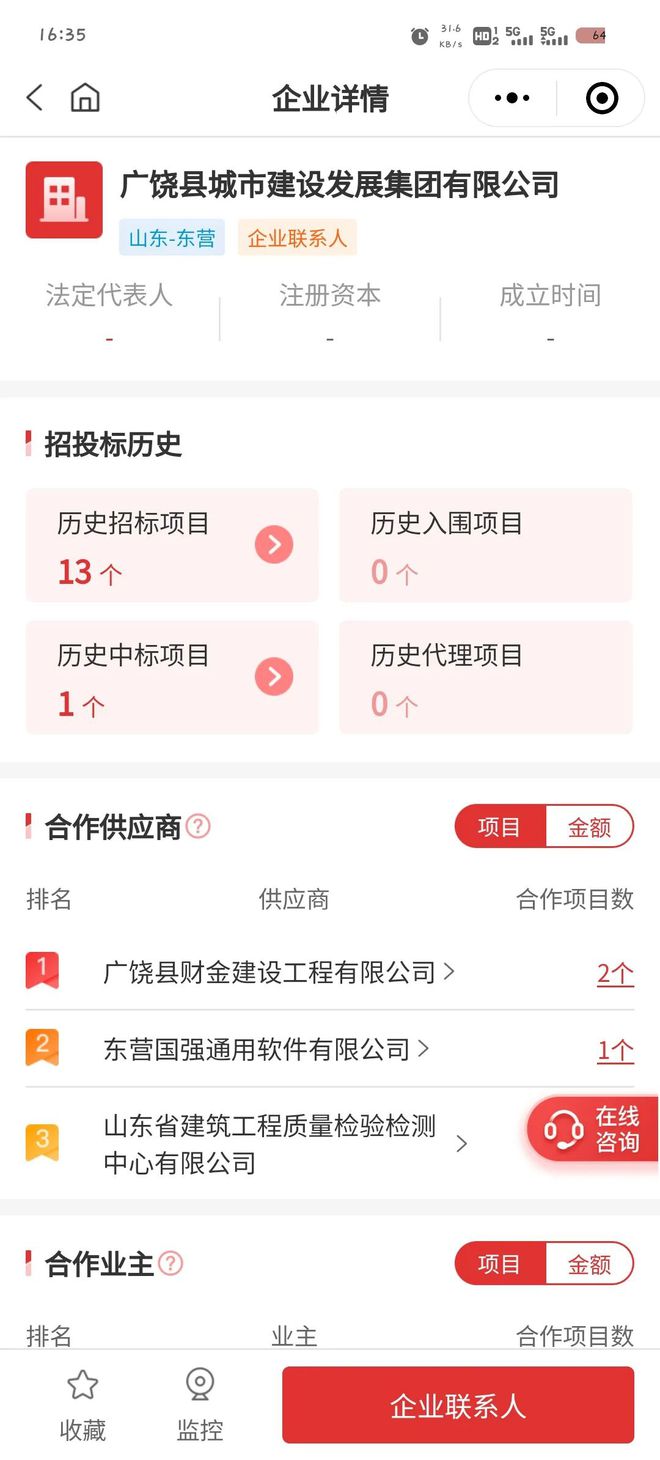Start 在线咨询 online consultation
This screenshot has height=1460, width=660.
(x=593, y=1129)
